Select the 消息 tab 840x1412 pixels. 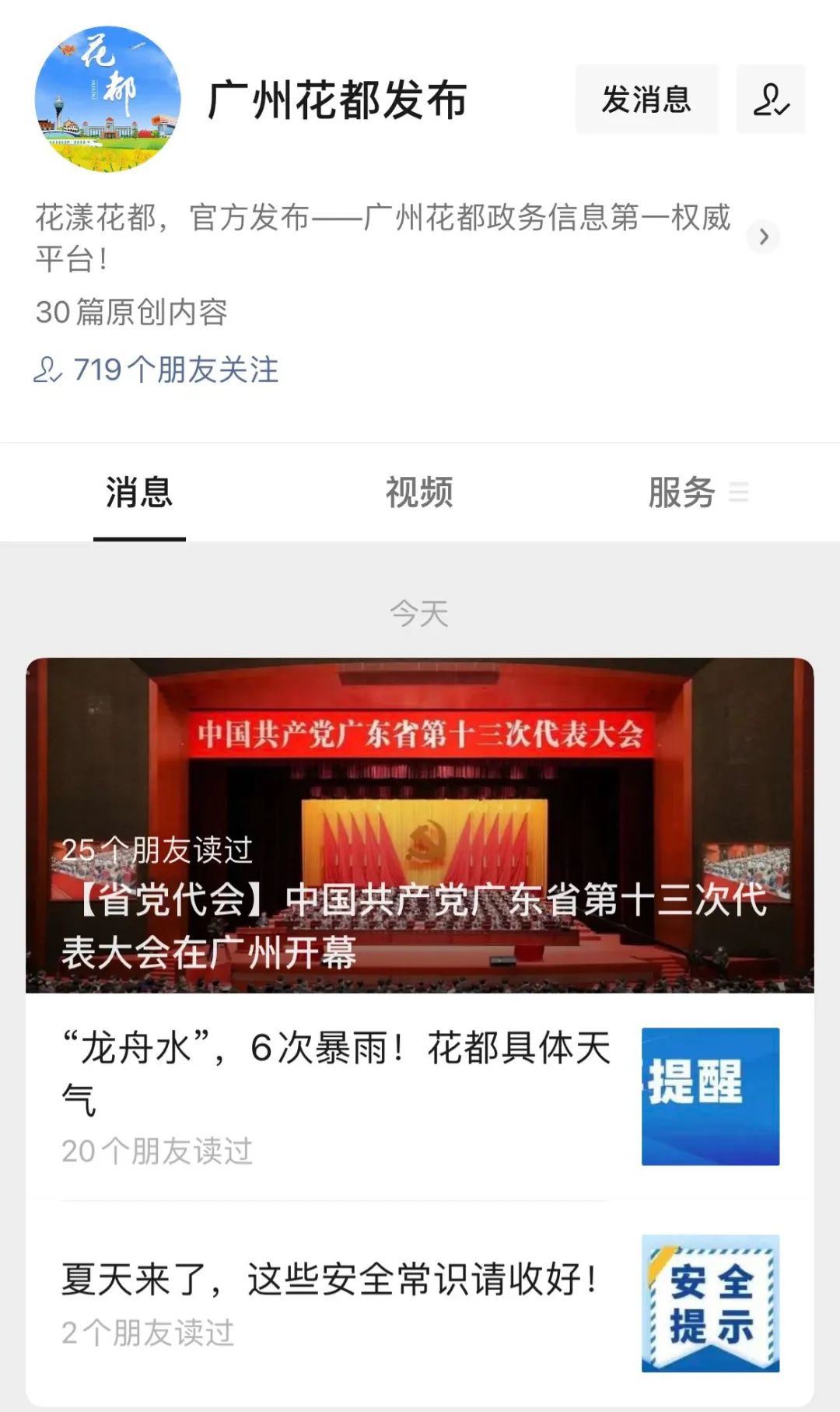139,492
